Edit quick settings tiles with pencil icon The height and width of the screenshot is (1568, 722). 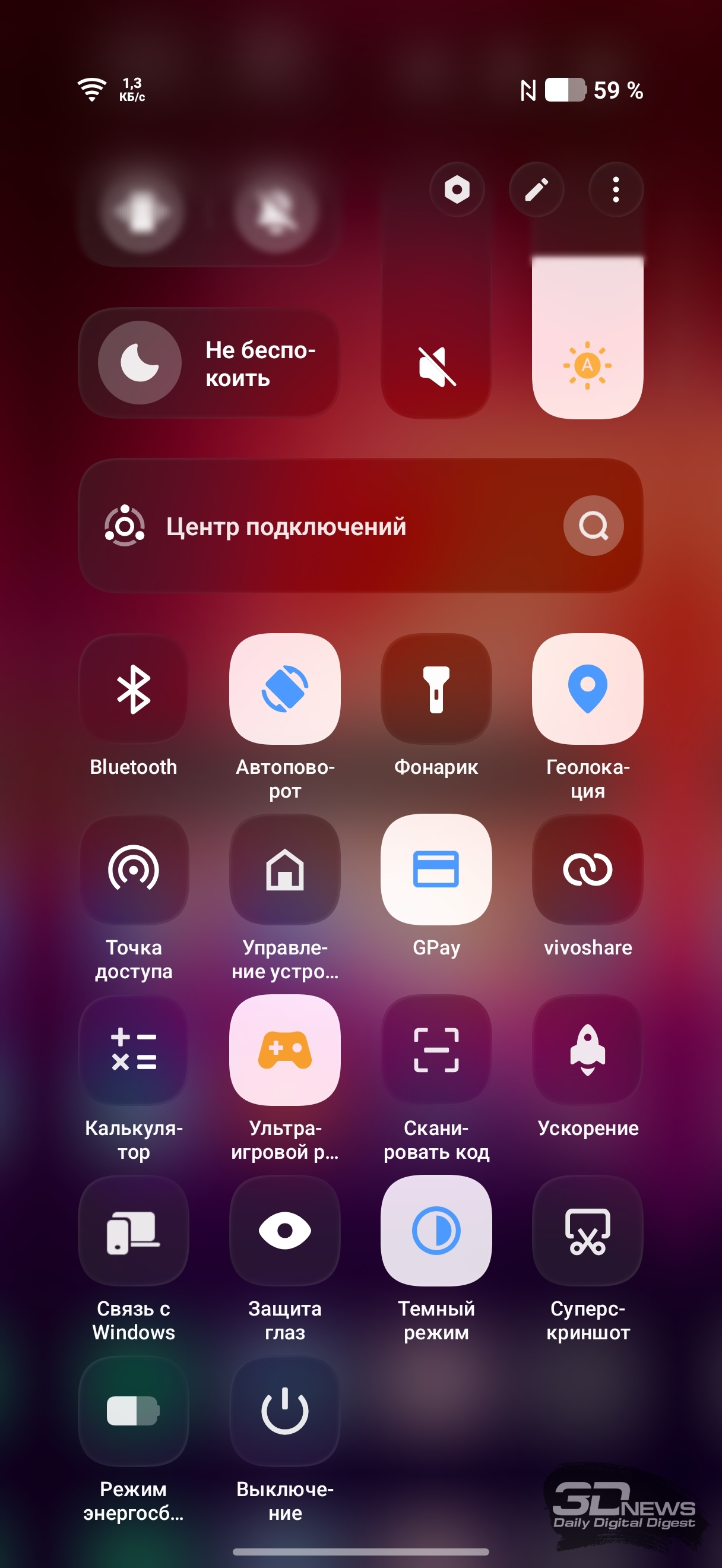point(536,190)
